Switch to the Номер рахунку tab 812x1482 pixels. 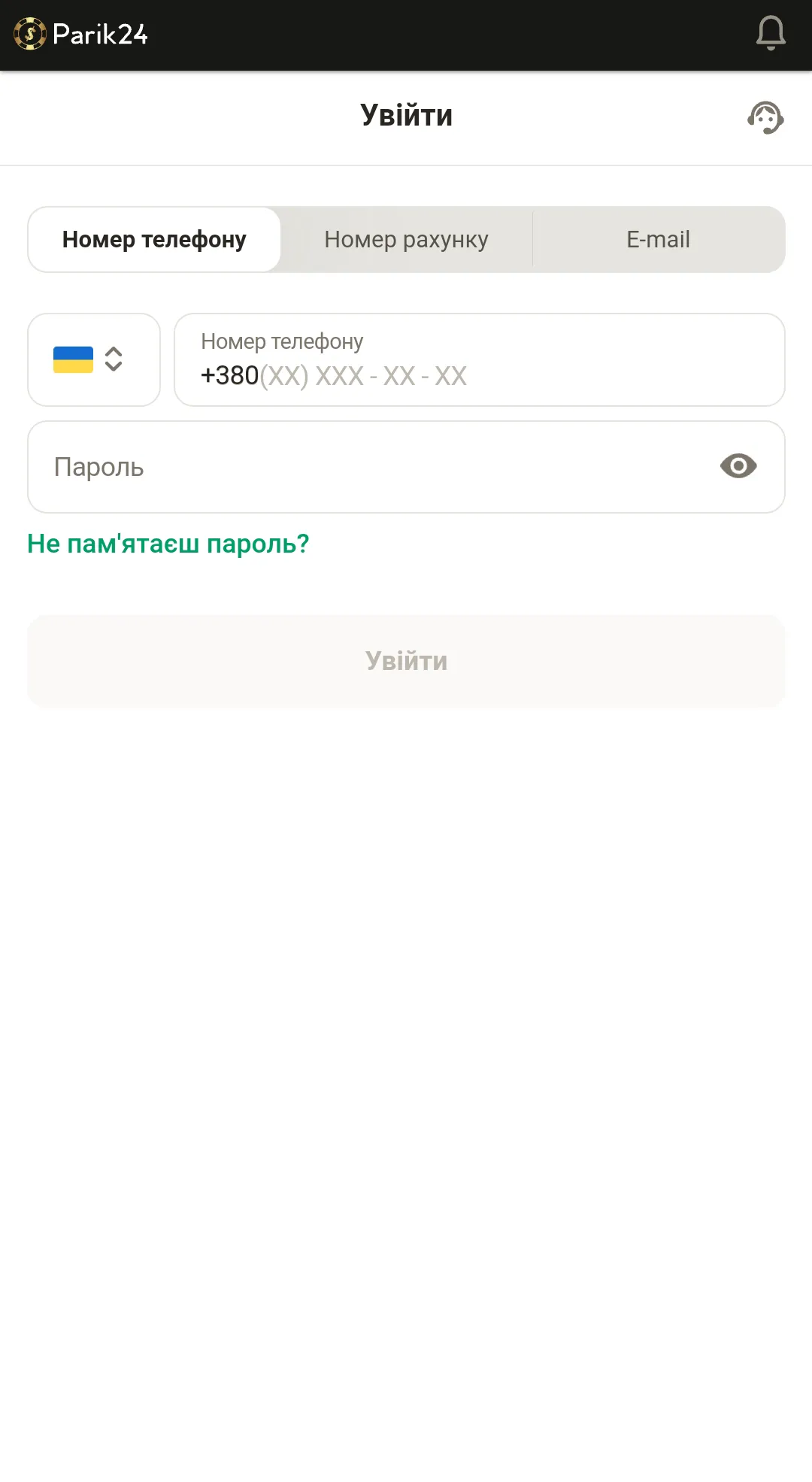click(x=406, y=239)
